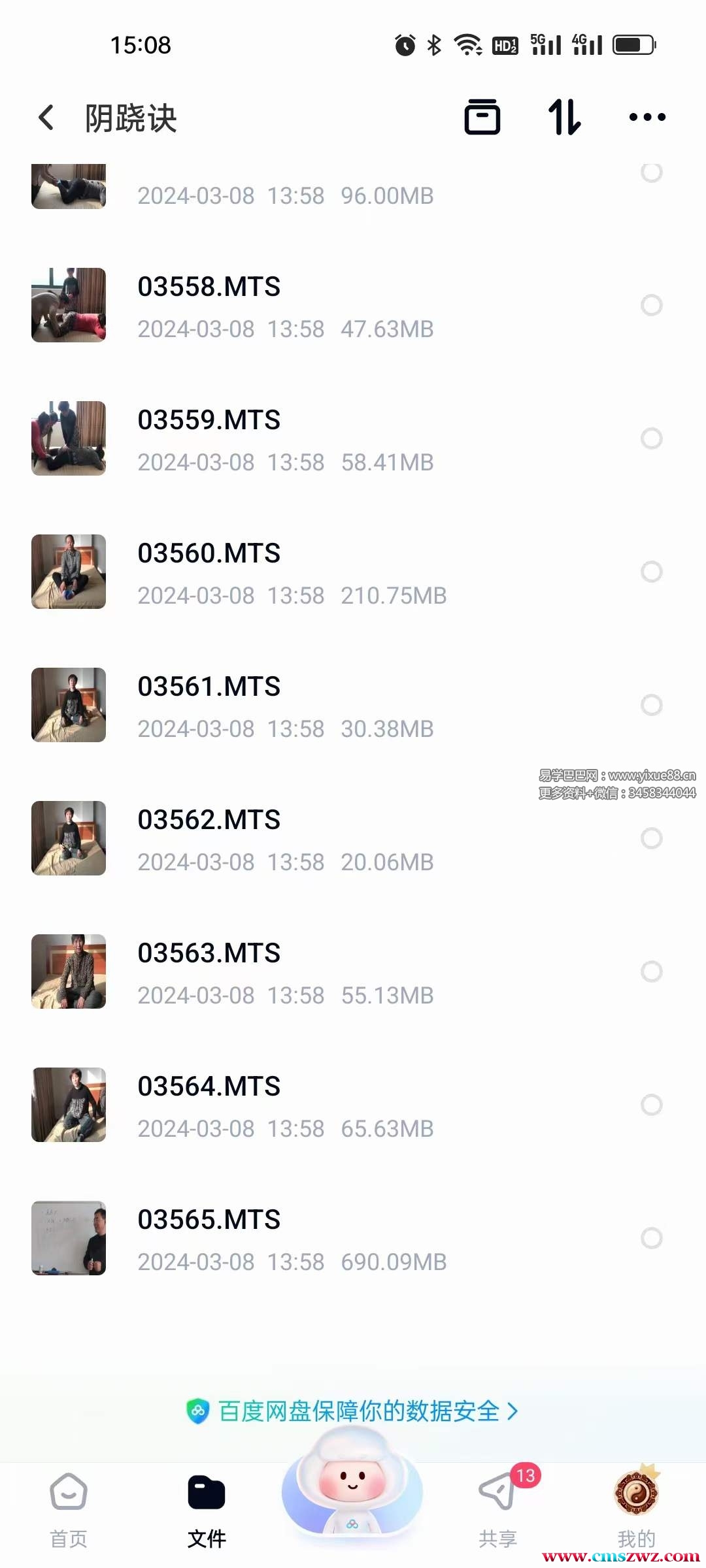706x1568 pixels.
Task: Switch to the 首页 tab
Action: pyautogui.click(x=69, y=1509)
